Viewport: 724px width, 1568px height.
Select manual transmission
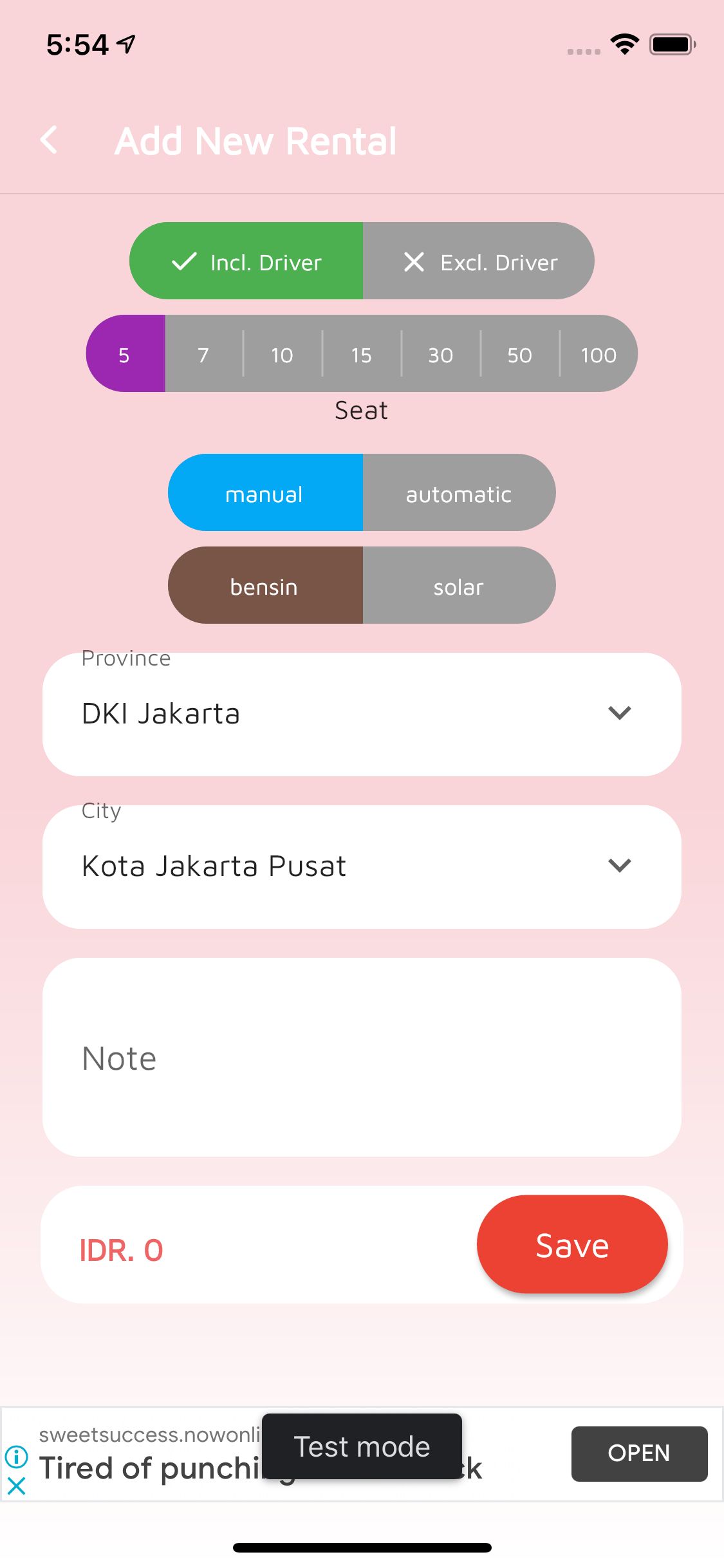click(265, 493)
